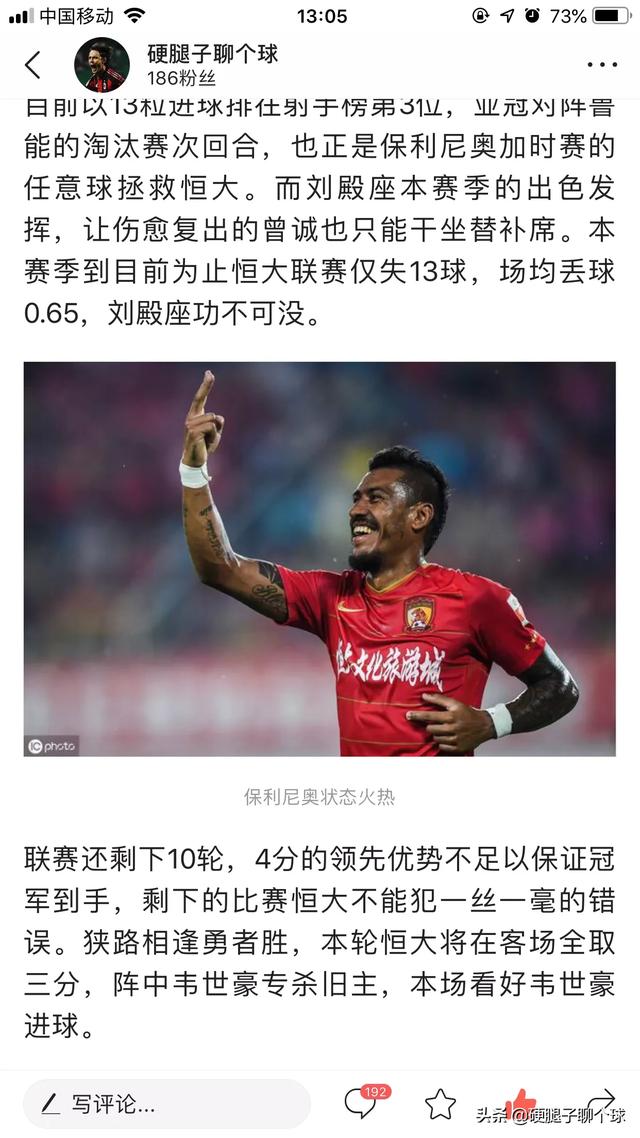This screenshot has height=1138, width=640.
Task: Like this article with the thumbs-up icon
Action: pyautogui.click(x=520, y=1102)
